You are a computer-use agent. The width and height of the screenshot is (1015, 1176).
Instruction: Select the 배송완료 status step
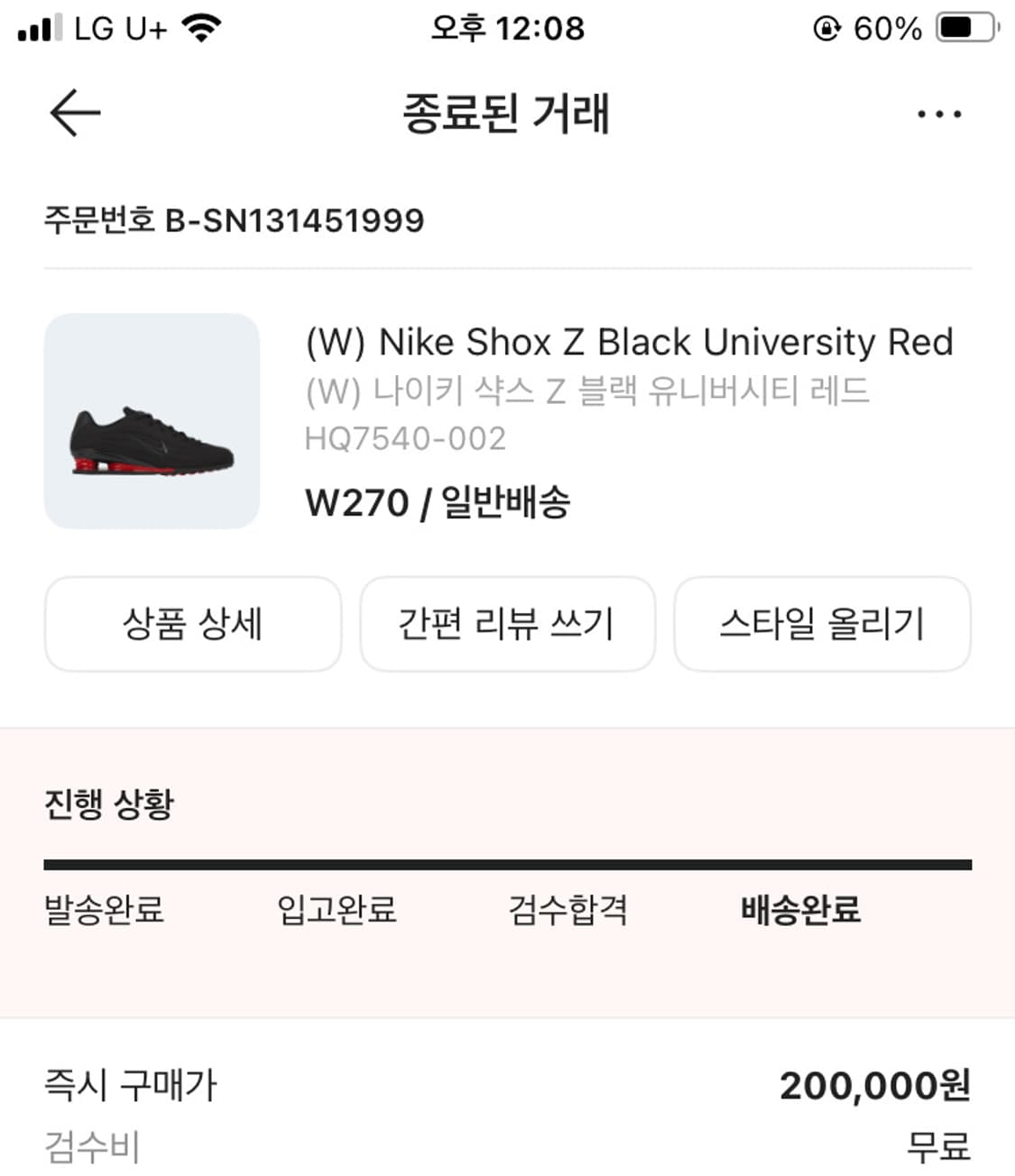(799, 912)
